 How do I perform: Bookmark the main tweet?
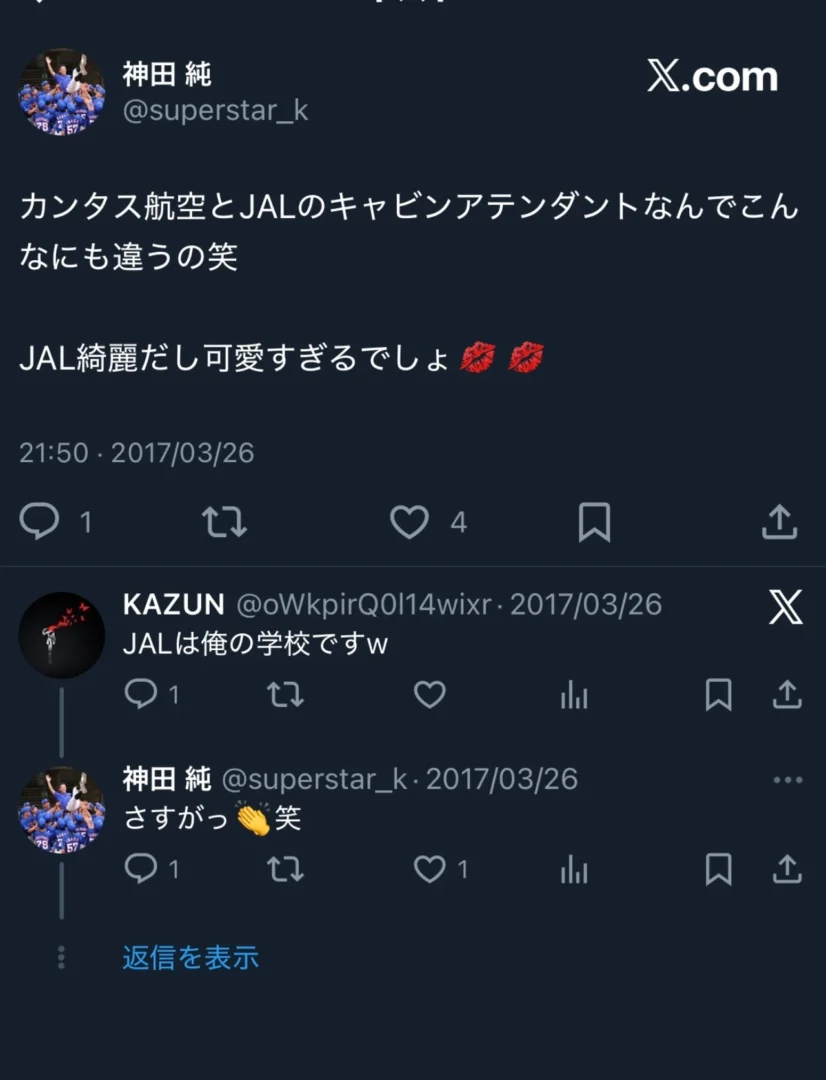[x=594, y=522]
